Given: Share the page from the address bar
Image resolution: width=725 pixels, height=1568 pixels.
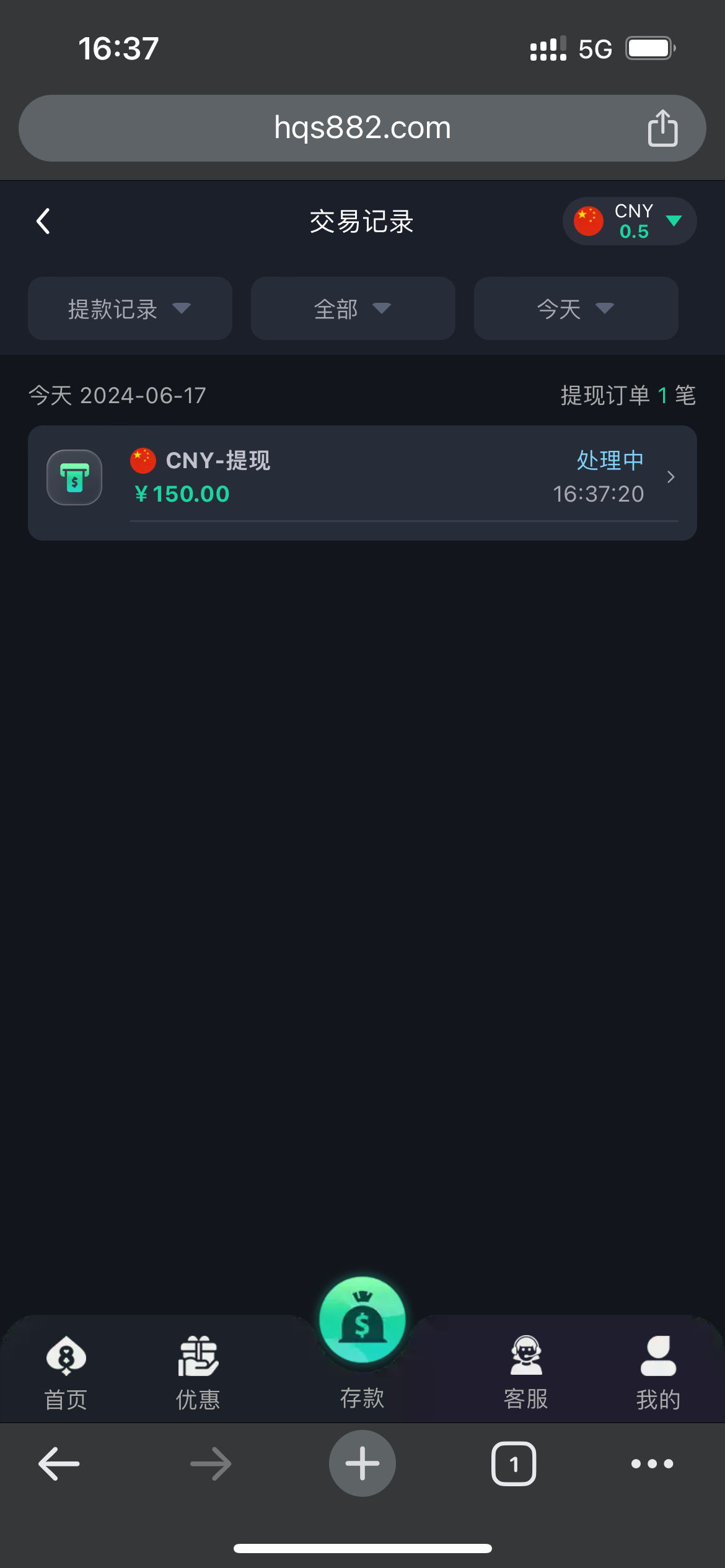Looking at the screenshot, I should click(x=662, y=128).
